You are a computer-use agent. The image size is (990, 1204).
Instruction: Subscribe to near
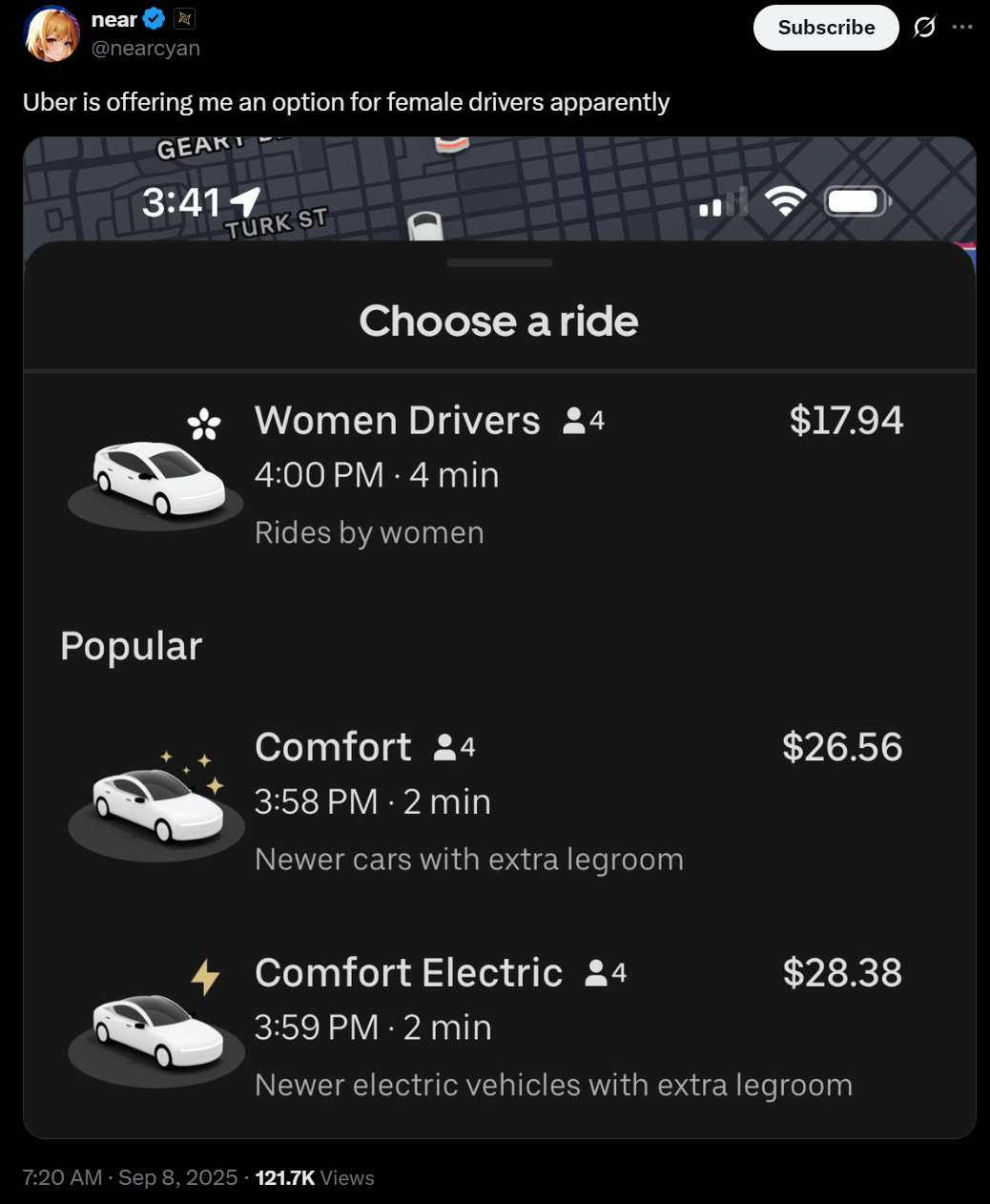point(826,28)
